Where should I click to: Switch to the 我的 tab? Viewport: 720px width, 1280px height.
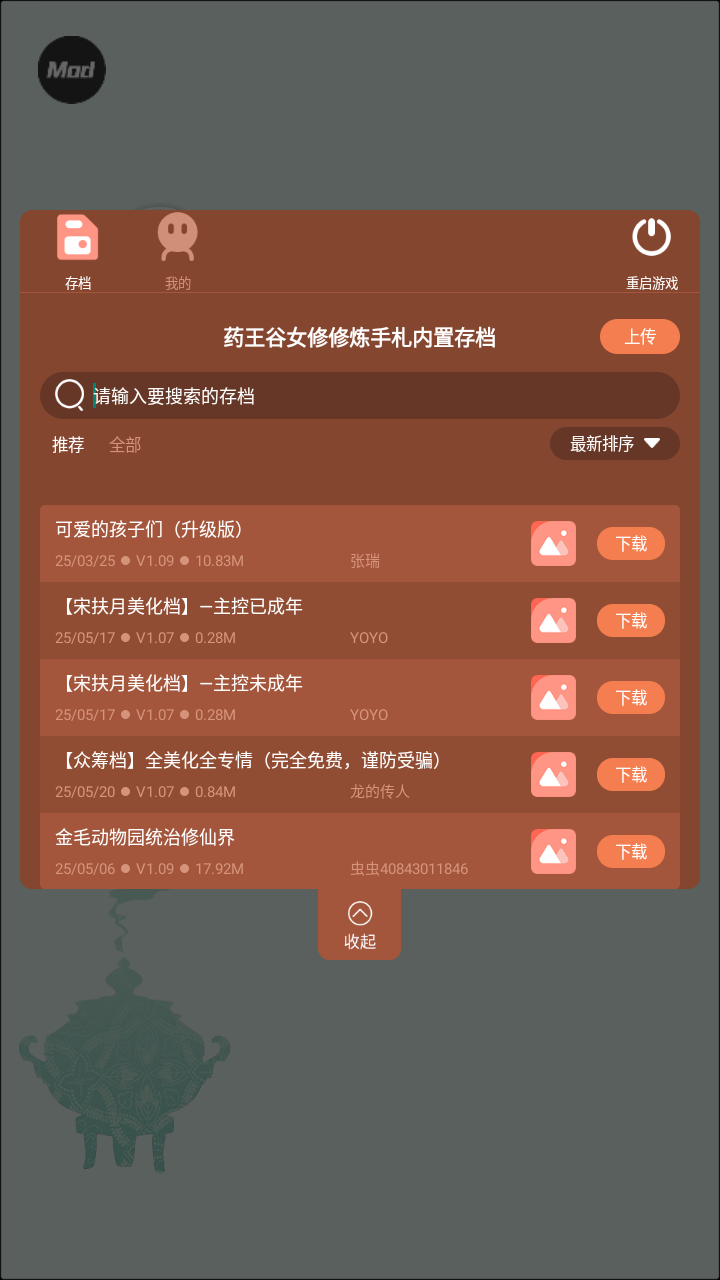point(178,250)
